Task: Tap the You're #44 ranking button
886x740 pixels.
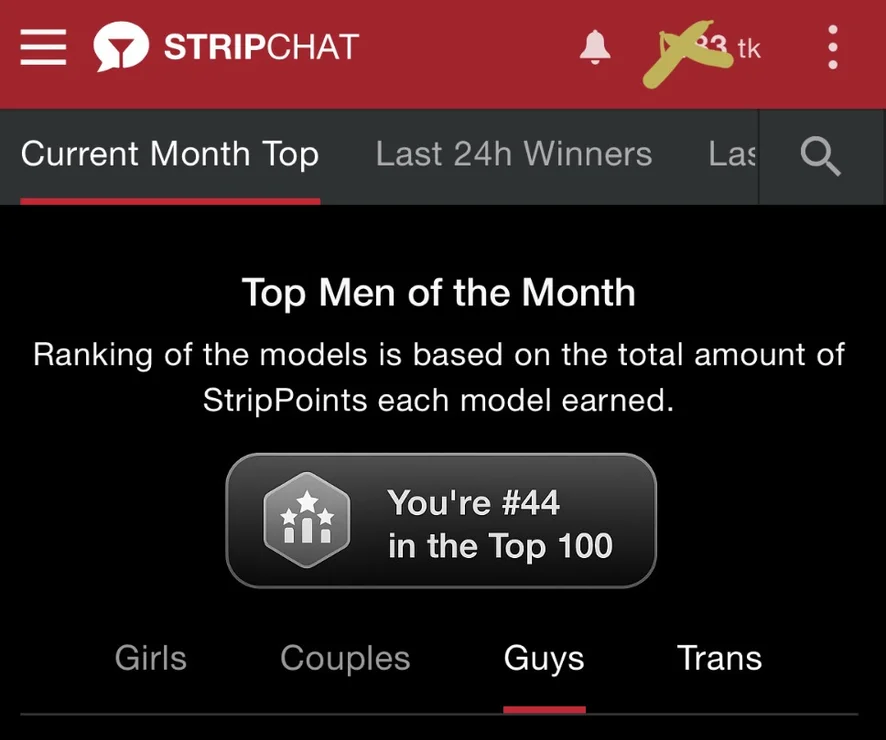Action: pos(441,521)
